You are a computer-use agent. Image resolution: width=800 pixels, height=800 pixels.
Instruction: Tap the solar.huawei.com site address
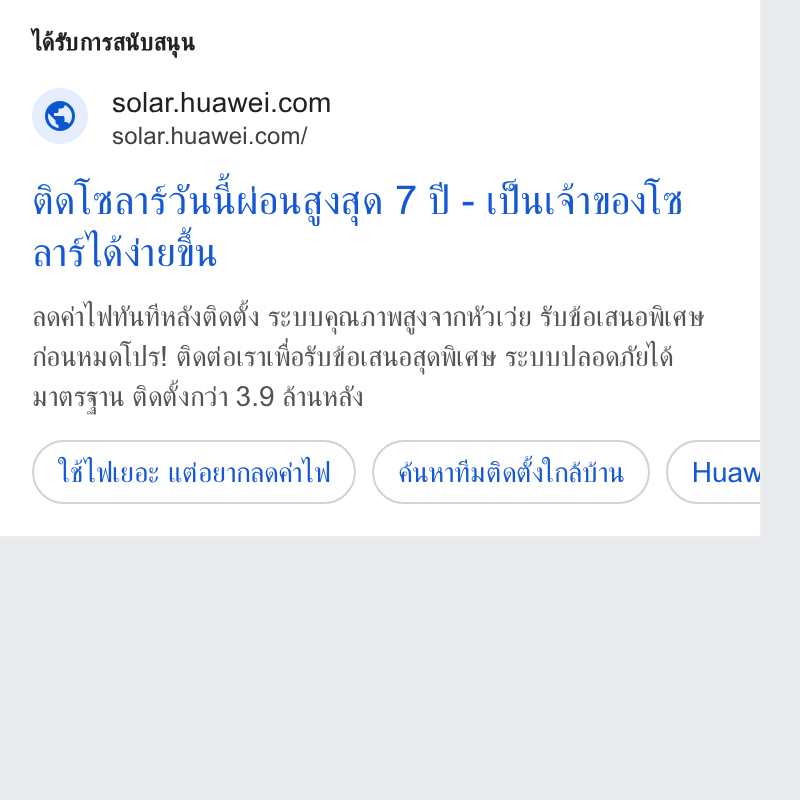[209, 136]
